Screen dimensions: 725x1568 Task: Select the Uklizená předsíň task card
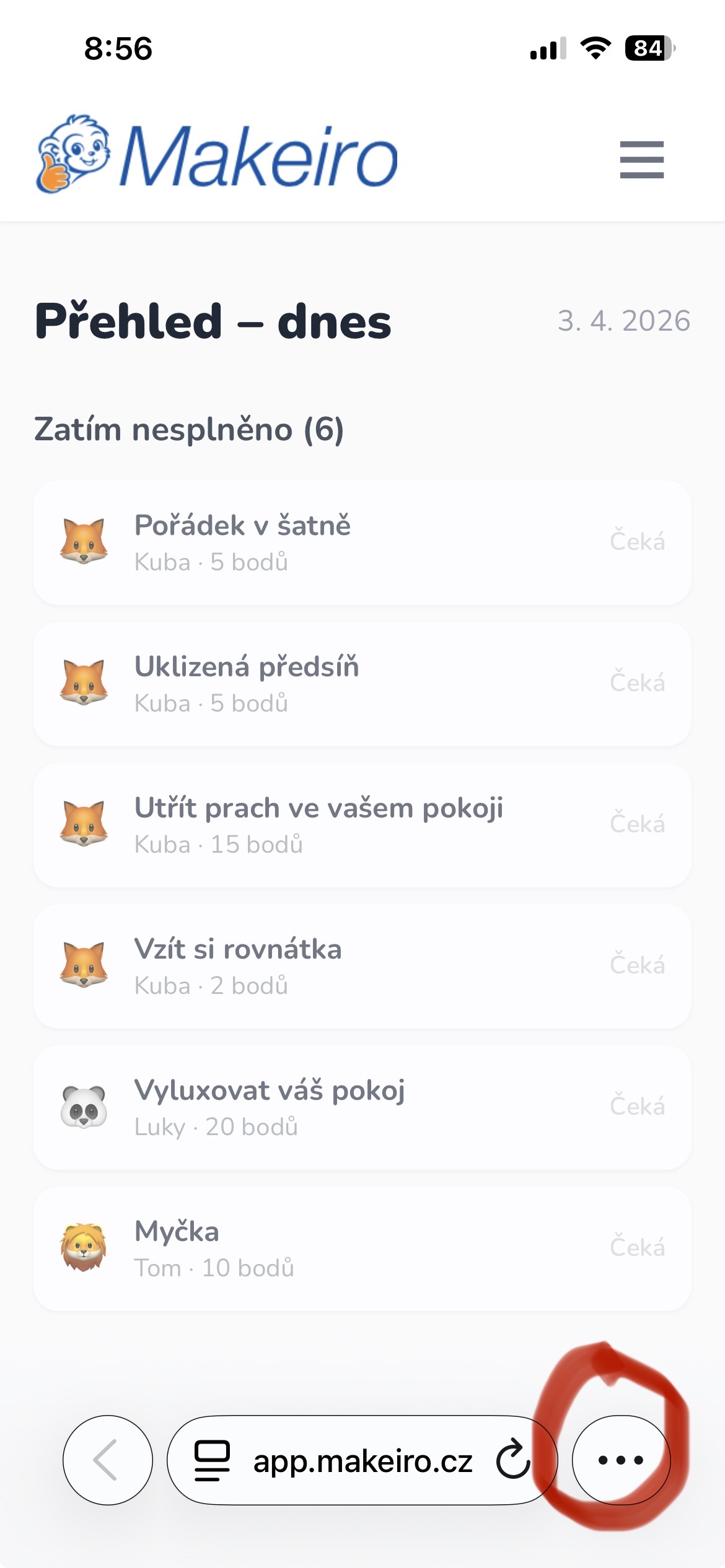(362, 684)
